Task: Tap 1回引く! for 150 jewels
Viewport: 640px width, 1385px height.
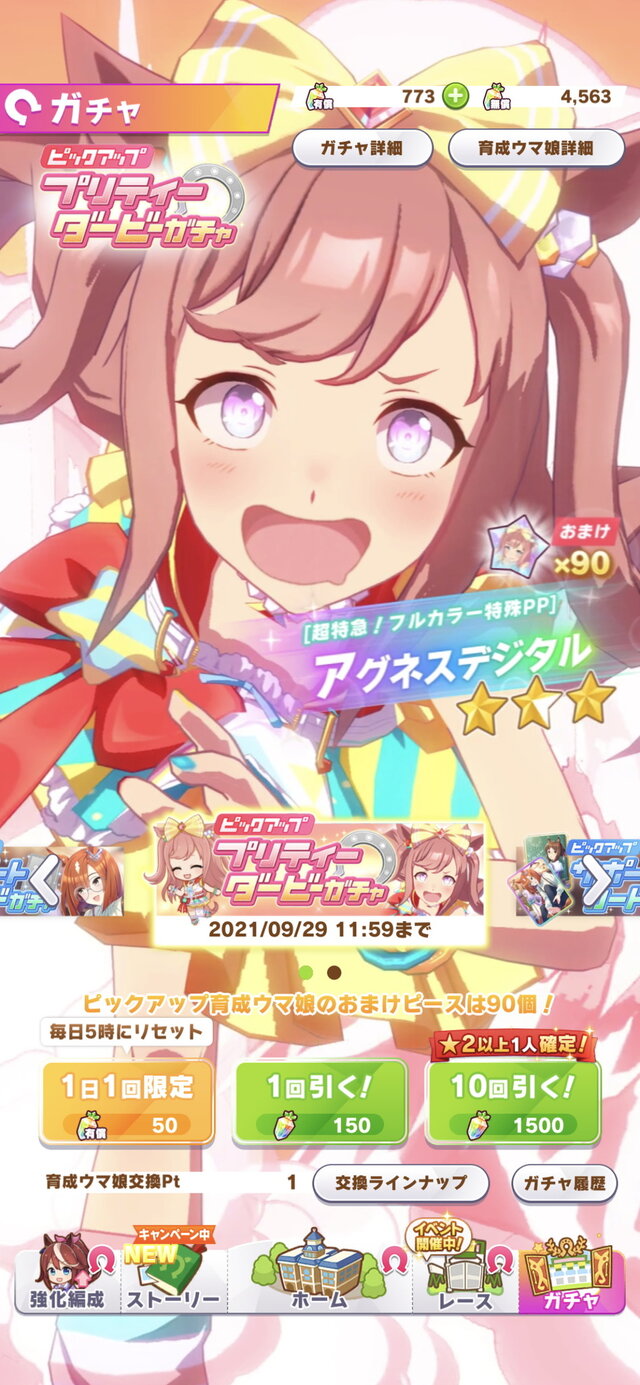Action: click(320, 1102)
